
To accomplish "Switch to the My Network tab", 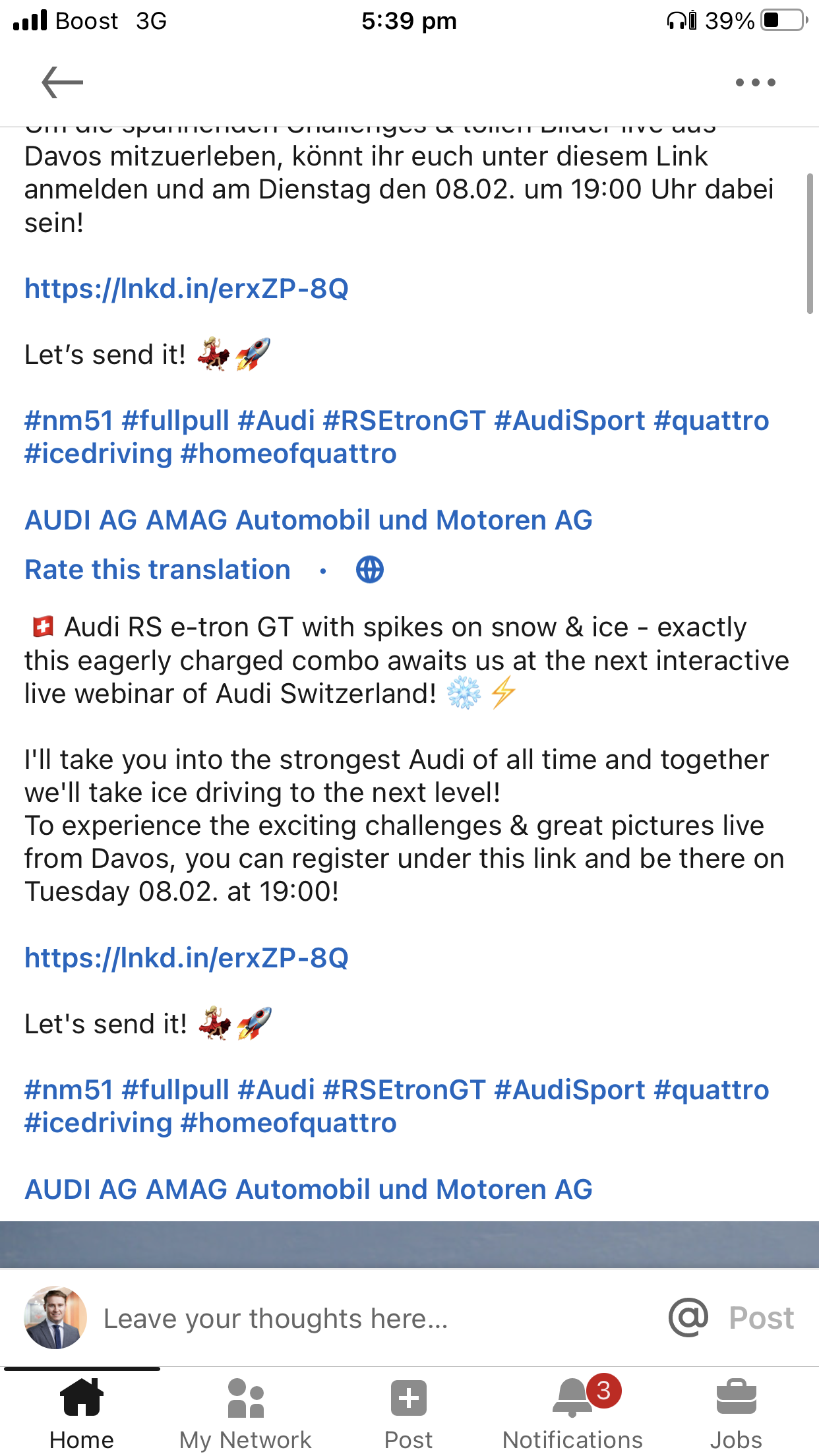I will [245, 1414].
